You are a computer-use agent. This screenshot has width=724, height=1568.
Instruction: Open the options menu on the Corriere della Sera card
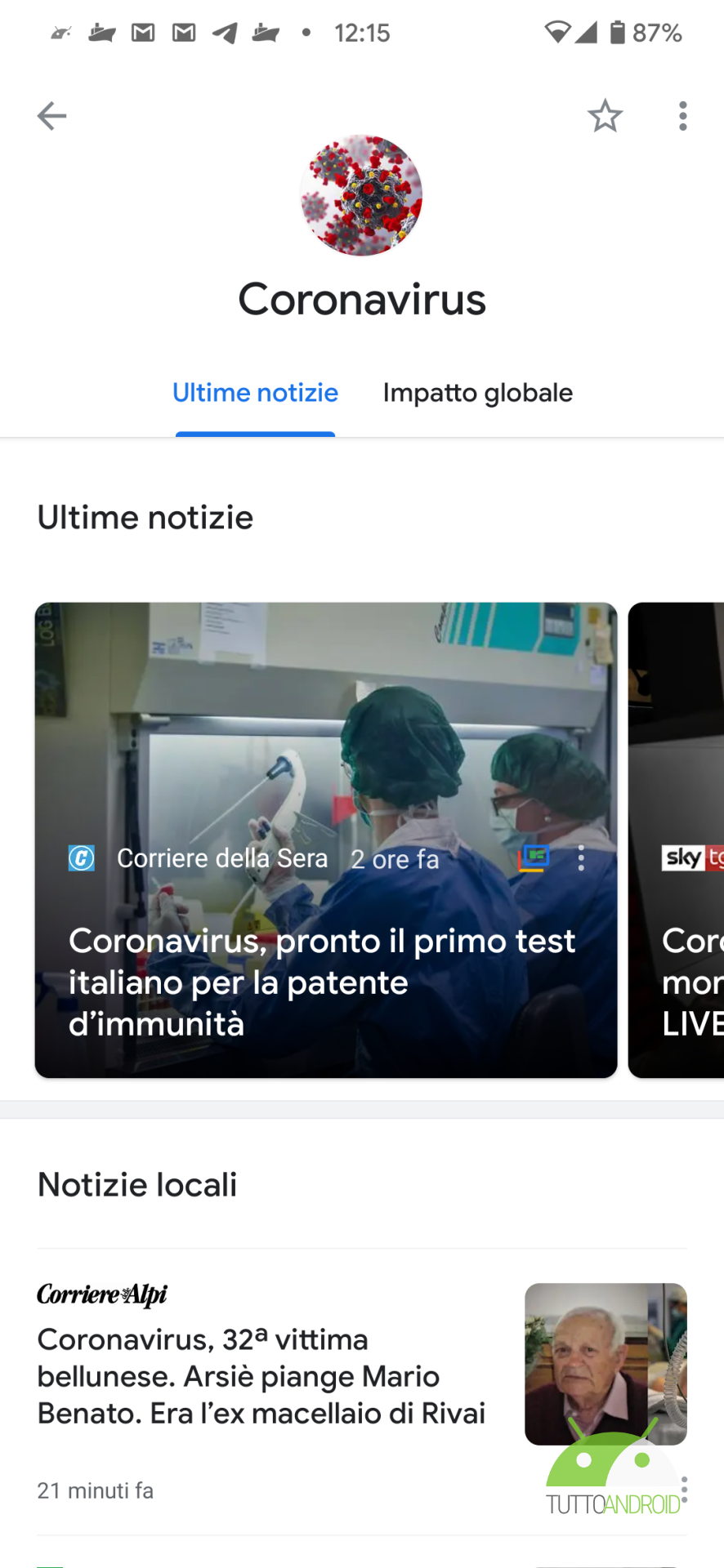point(581,857)
